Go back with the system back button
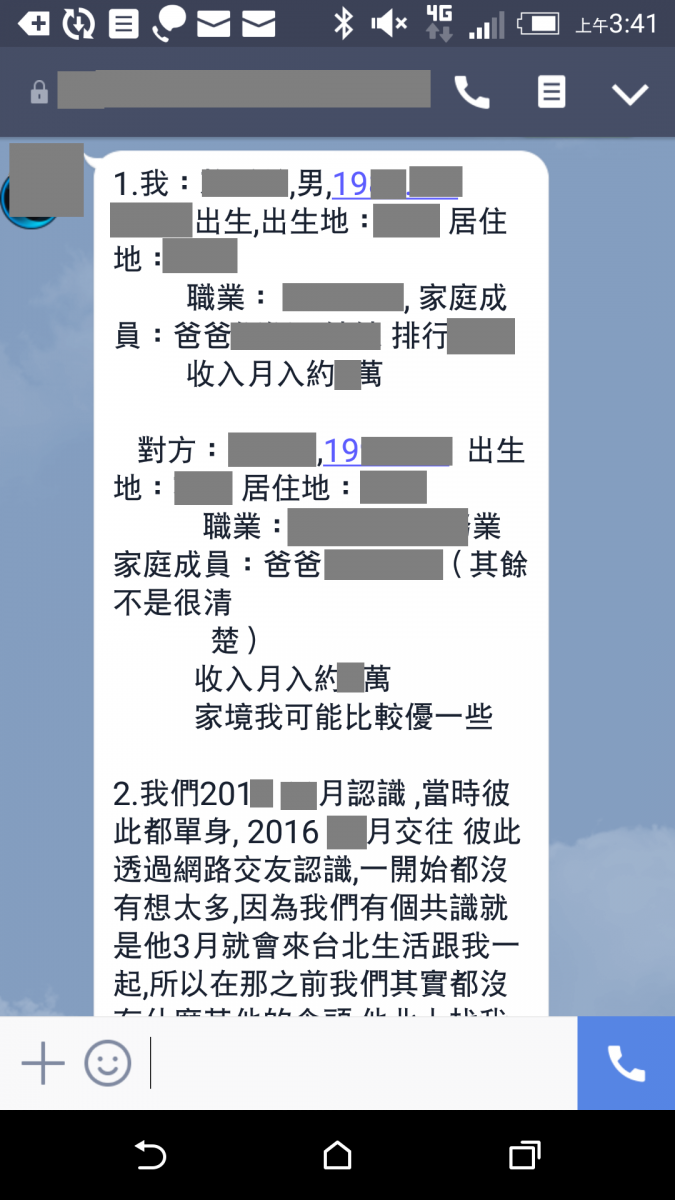Viewport: 675px width, 1200px height. 150,1156
